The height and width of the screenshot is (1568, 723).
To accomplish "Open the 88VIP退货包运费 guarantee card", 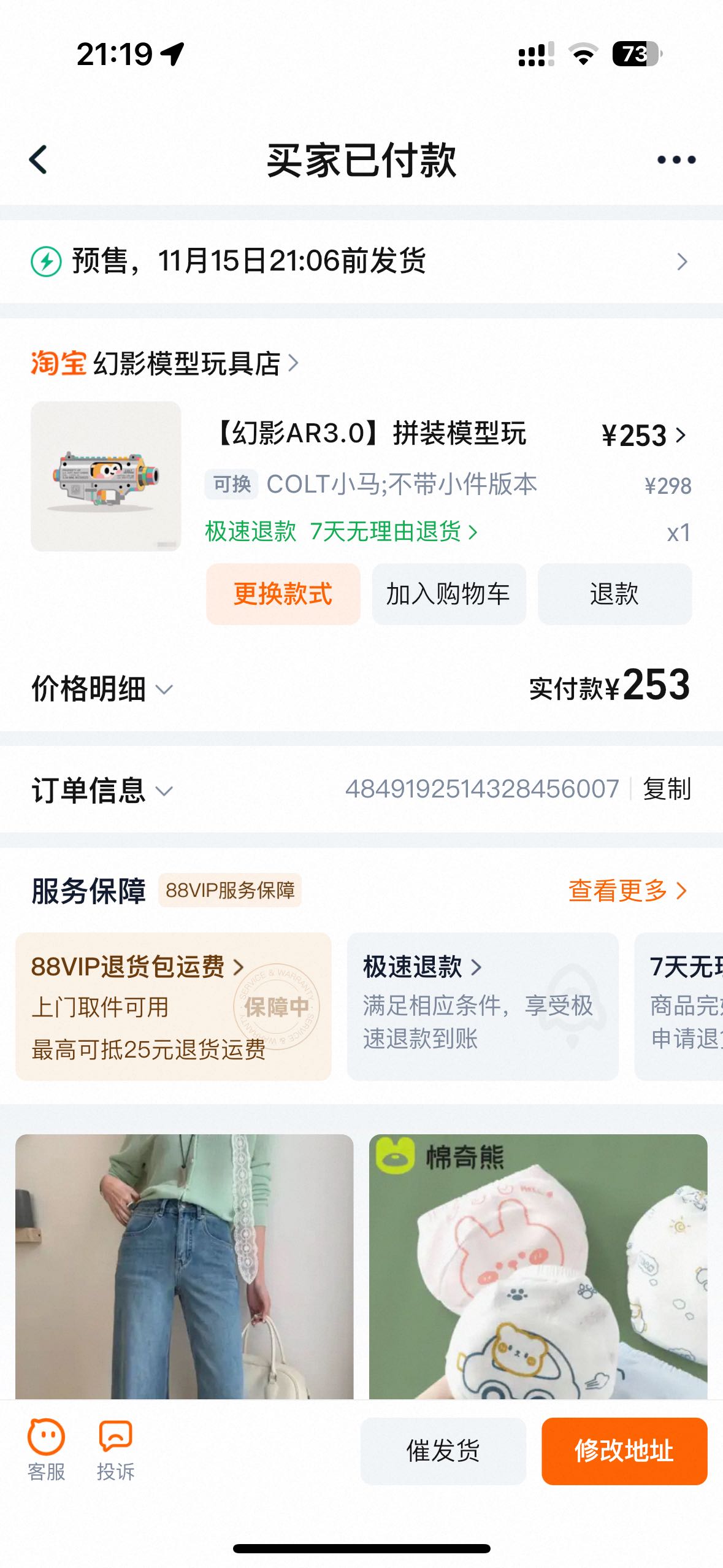I will click(173, 1006).
